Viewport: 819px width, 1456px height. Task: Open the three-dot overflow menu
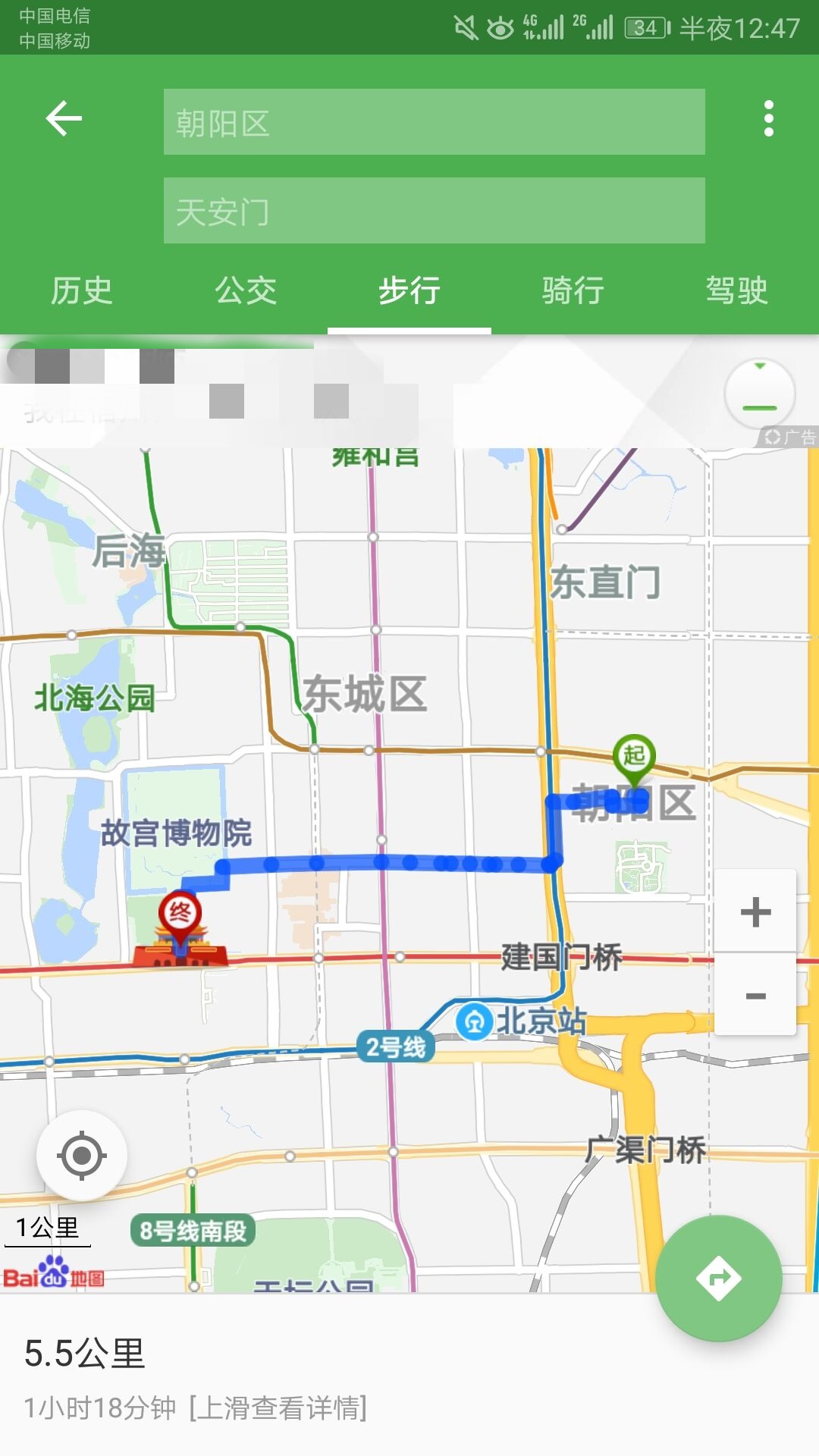coord(768,119)
